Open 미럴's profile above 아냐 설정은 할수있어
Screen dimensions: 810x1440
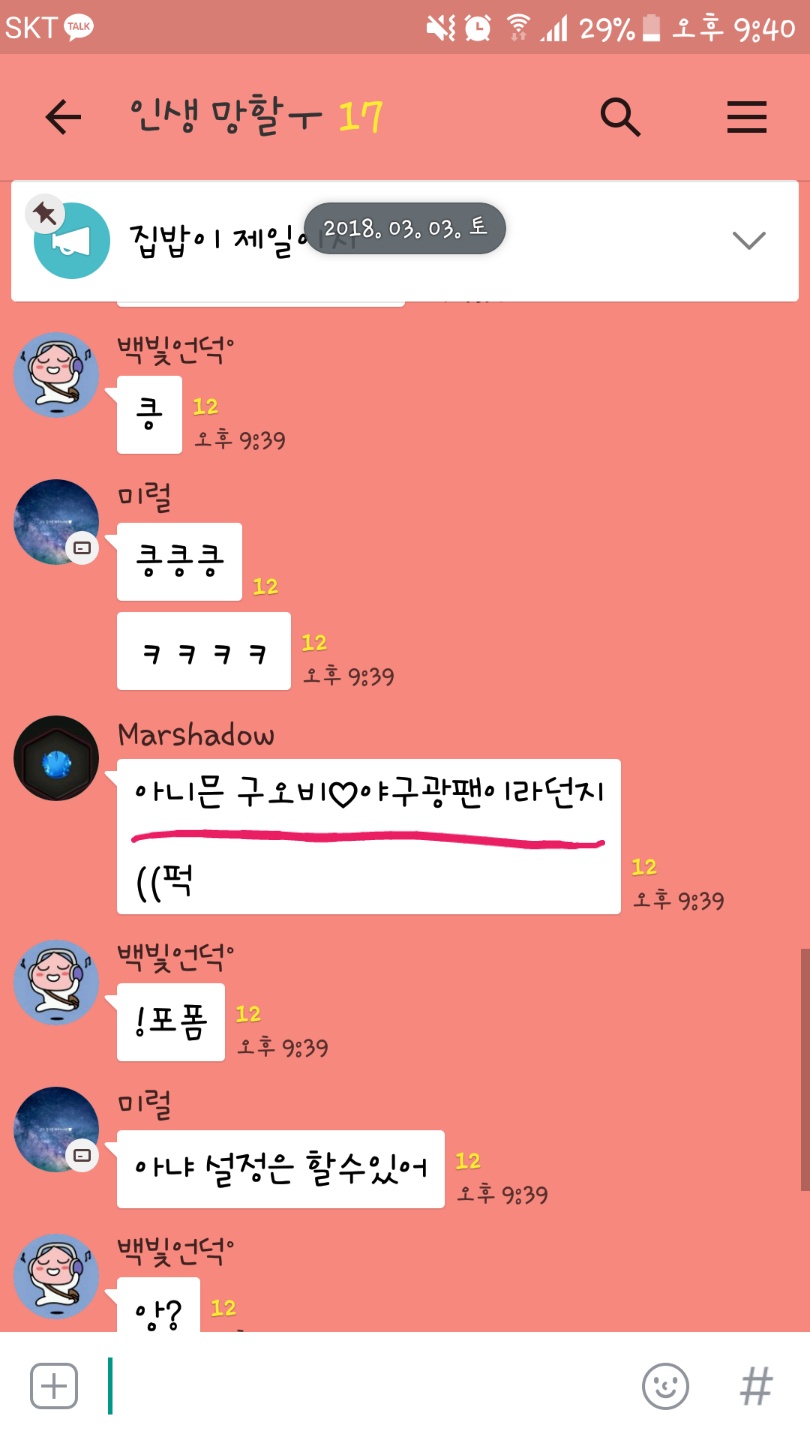coord(56,1129)
